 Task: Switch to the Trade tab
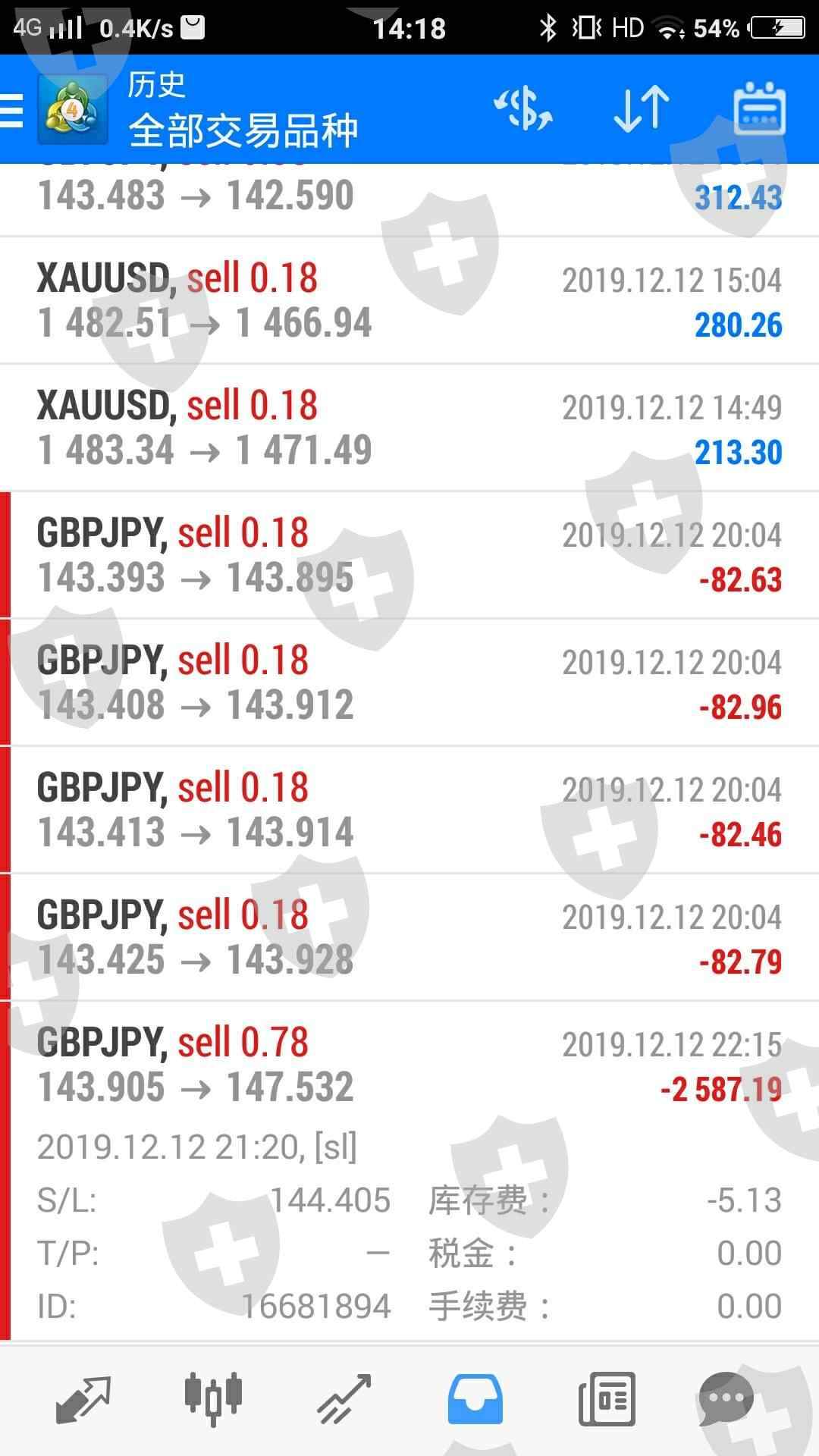click(x=344, y=1399)
